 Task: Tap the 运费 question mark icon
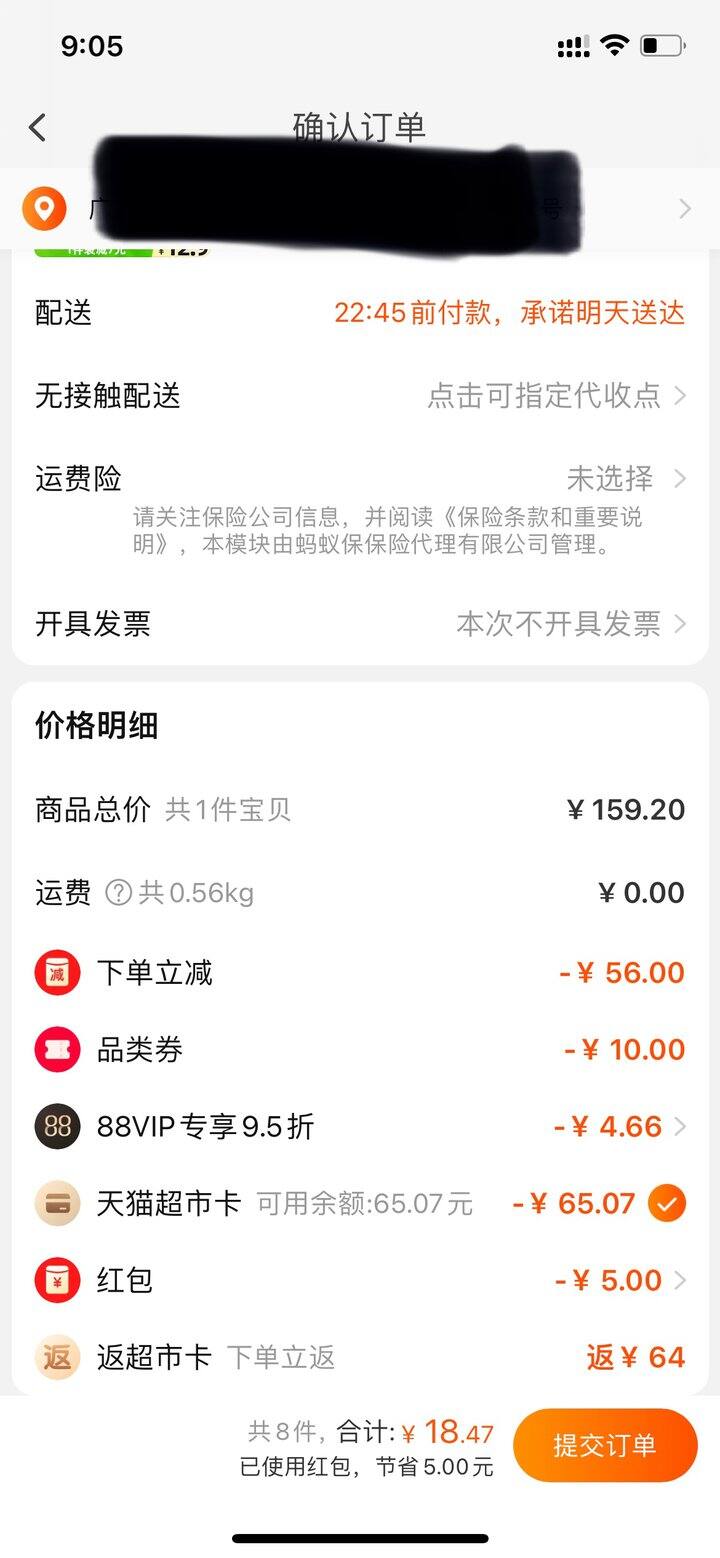(x=119, y=893)
